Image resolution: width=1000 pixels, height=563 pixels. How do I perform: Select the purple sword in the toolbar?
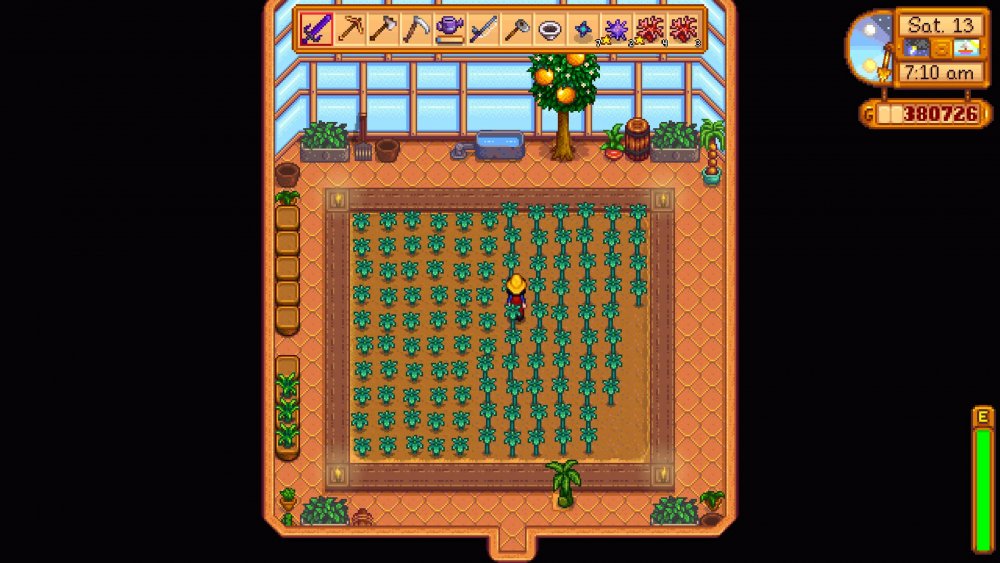pyautogui.click(x=317, y=29)
